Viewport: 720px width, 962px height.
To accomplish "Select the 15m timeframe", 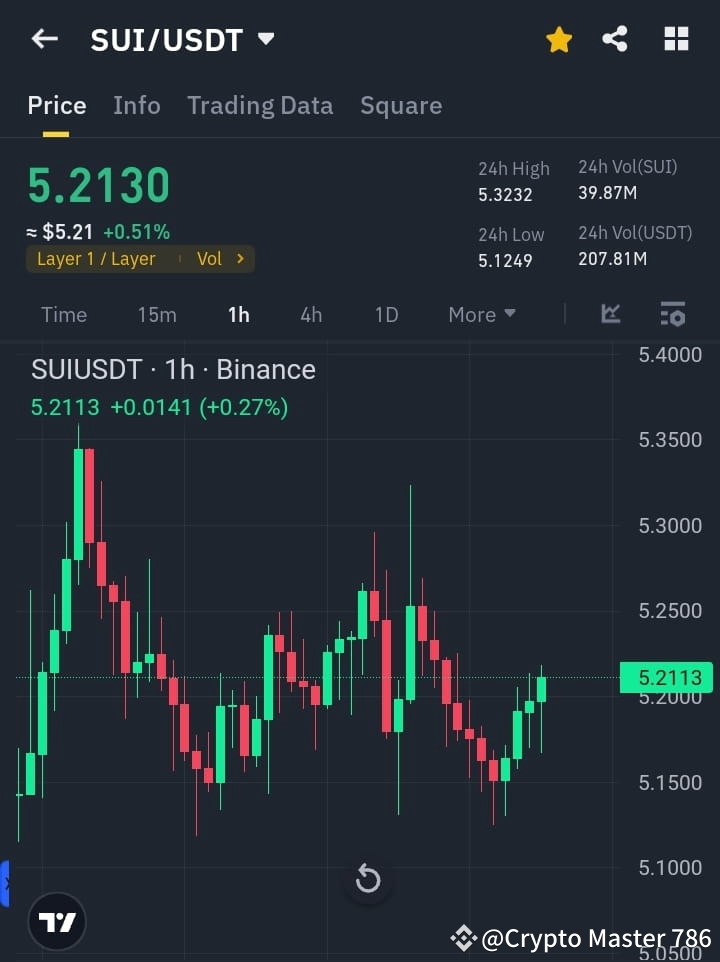I will click(x=157, y=314).
